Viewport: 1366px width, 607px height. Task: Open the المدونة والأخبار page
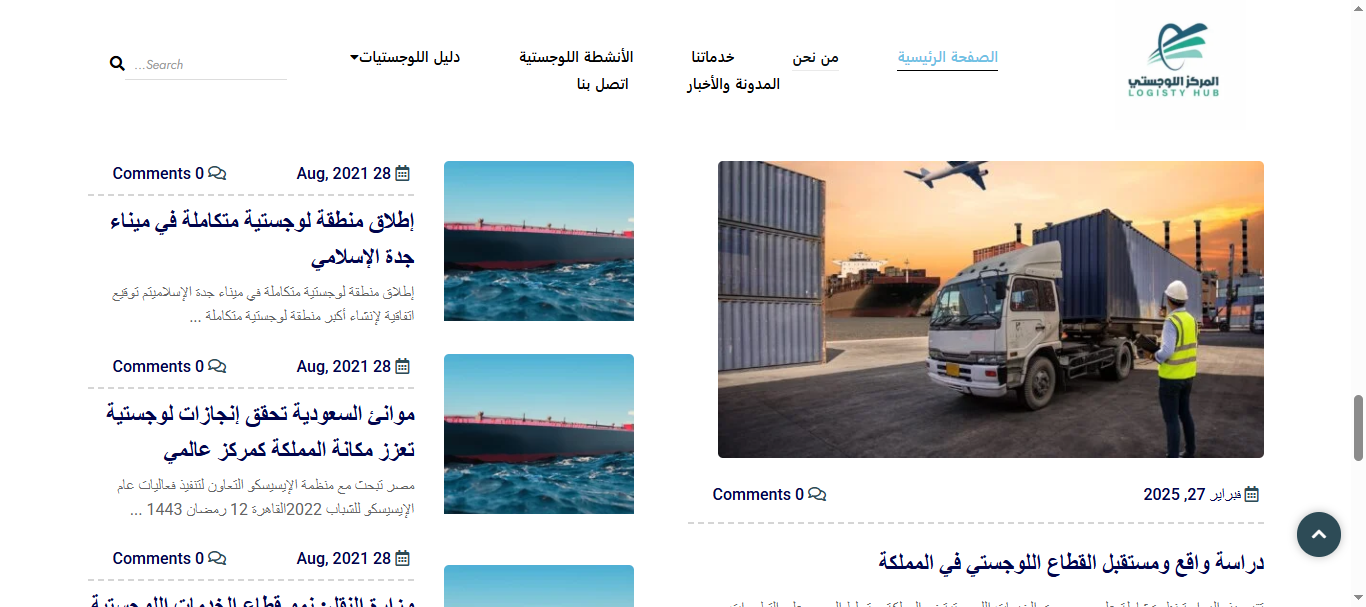[733, 84]
